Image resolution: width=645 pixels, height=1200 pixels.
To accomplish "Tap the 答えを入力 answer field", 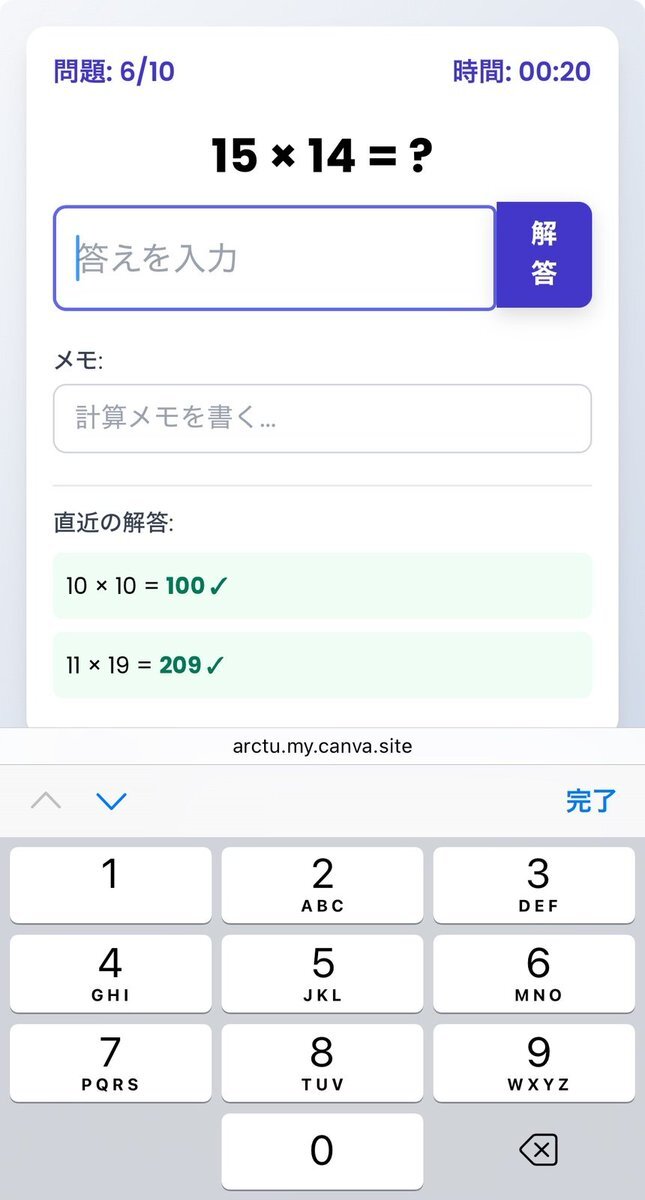I will click(x=275, y=258).
